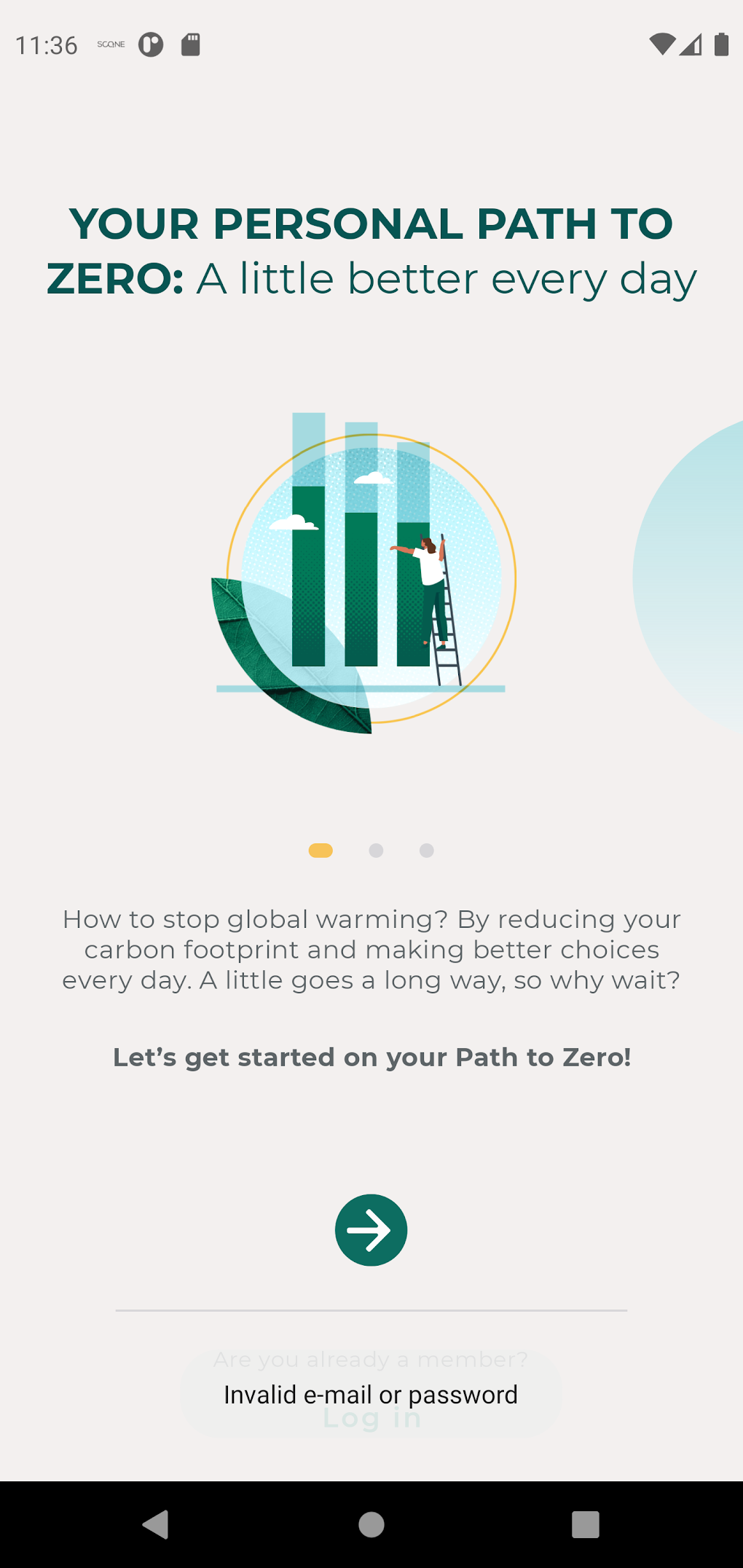Select the third onboarding page dot
Screen dimensions: 743x1568
pyautogui.click(x=425, y=850)
